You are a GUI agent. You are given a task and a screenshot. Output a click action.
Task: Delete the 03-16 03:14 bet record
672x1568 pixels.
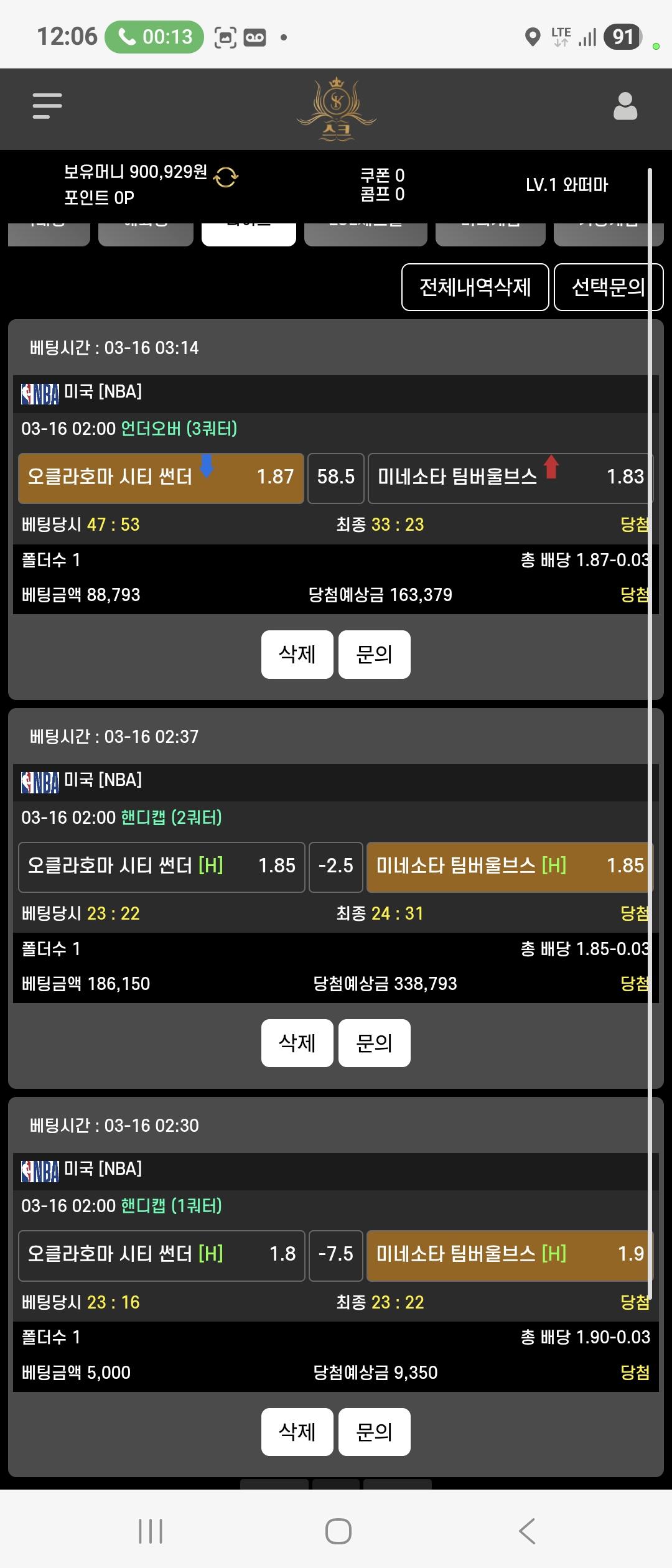pyautogui.click(x=297, y=655)
